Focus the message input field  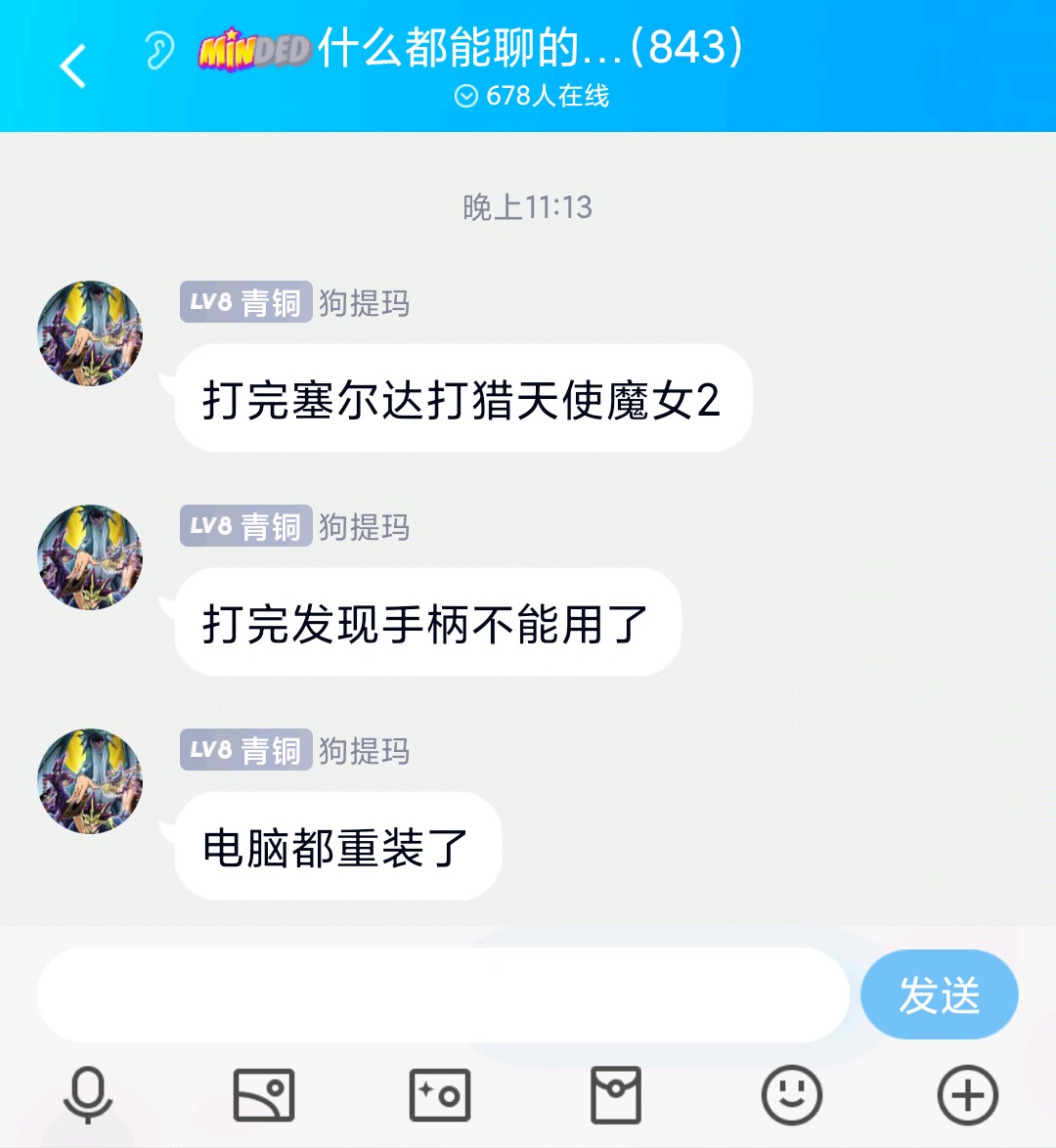(x=442, y=994)
